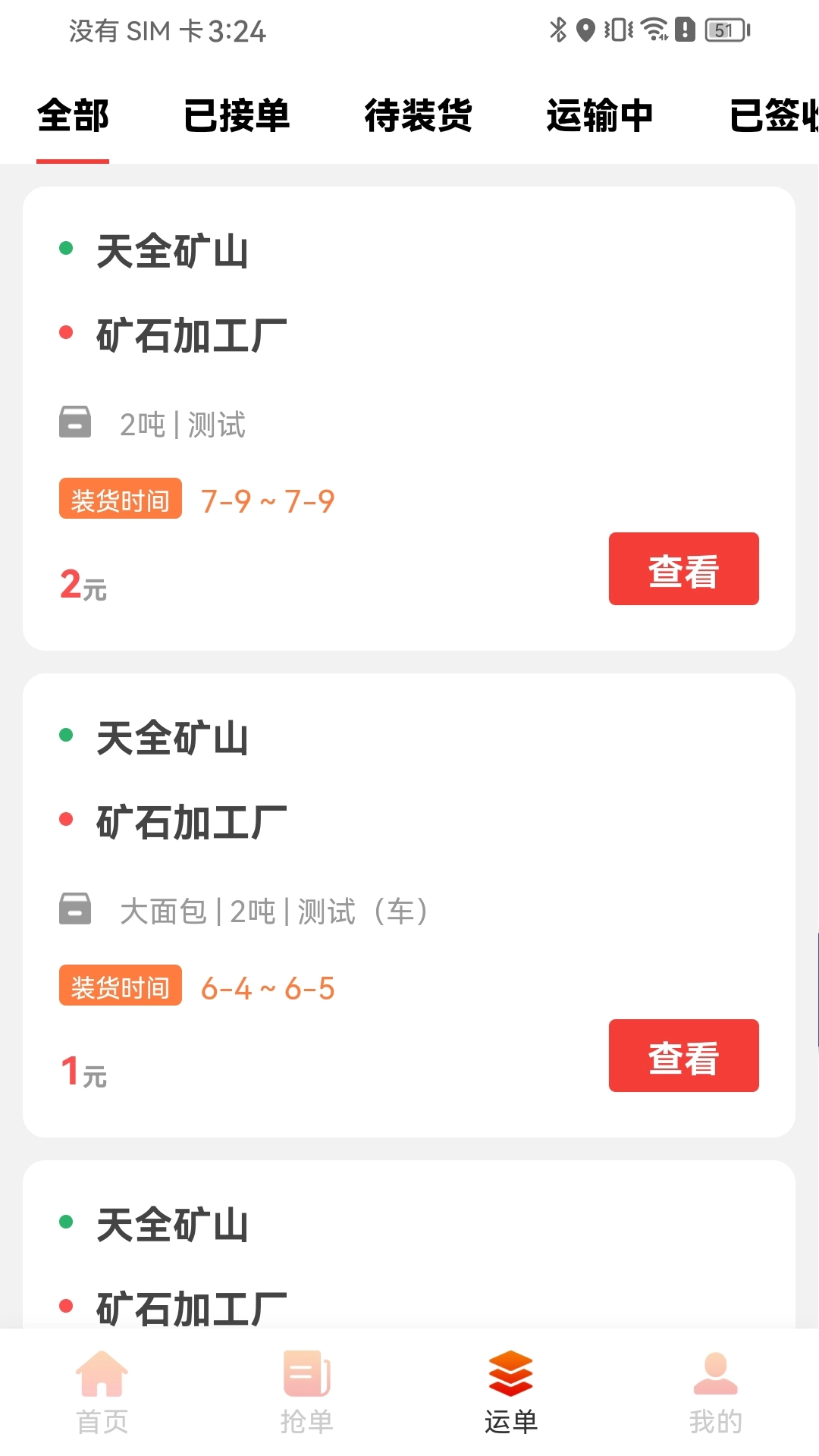Tap the red destination dot for 矿石加工厂
The width and height of the screenshot is (819, 1456).
click(67, 331)
